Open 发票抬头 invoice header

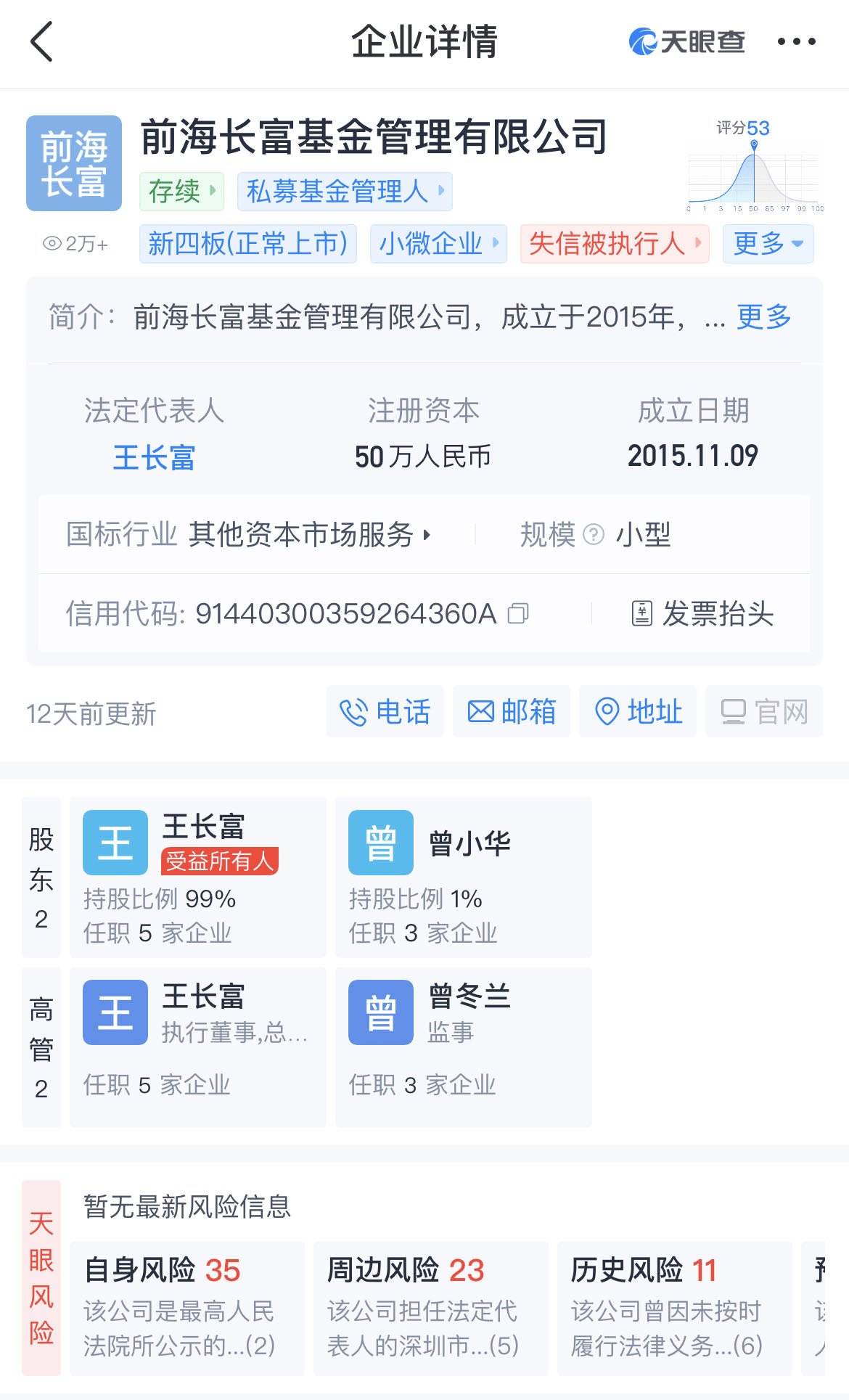[702, 614]
